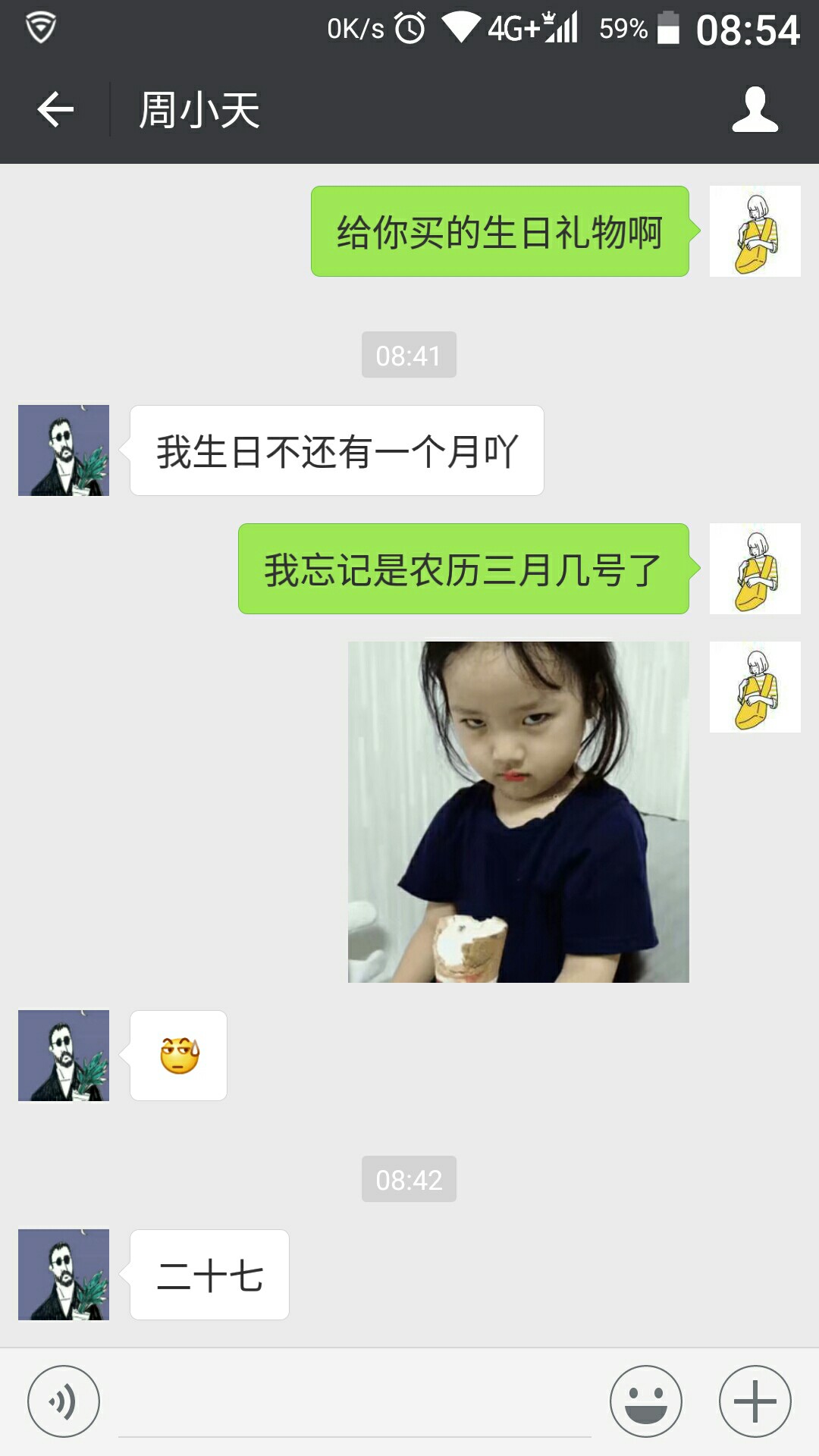Open the plus attachment menu
The width and height of the screenshot is (819, 1456).
(x=755, y=1401)
